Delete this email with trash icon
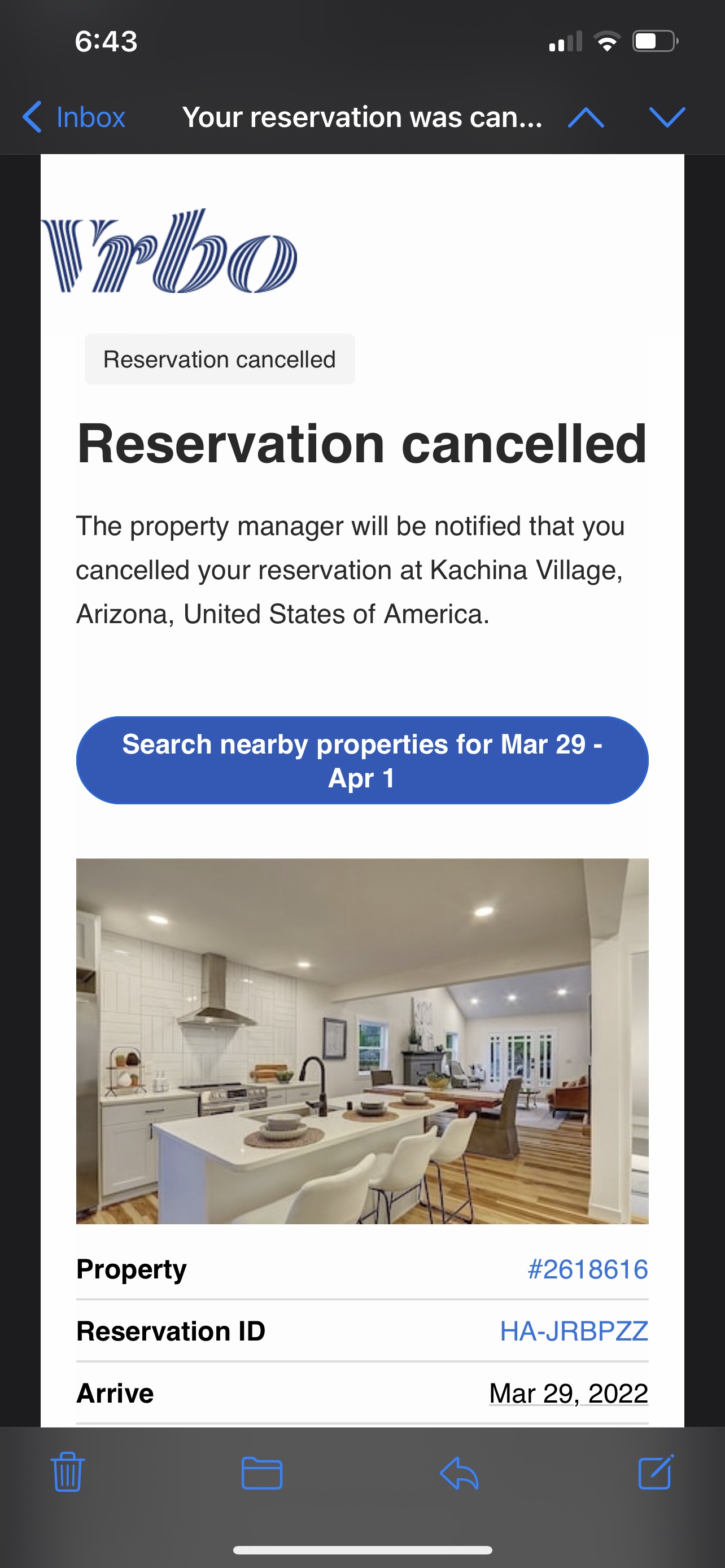 [68, 1472]
